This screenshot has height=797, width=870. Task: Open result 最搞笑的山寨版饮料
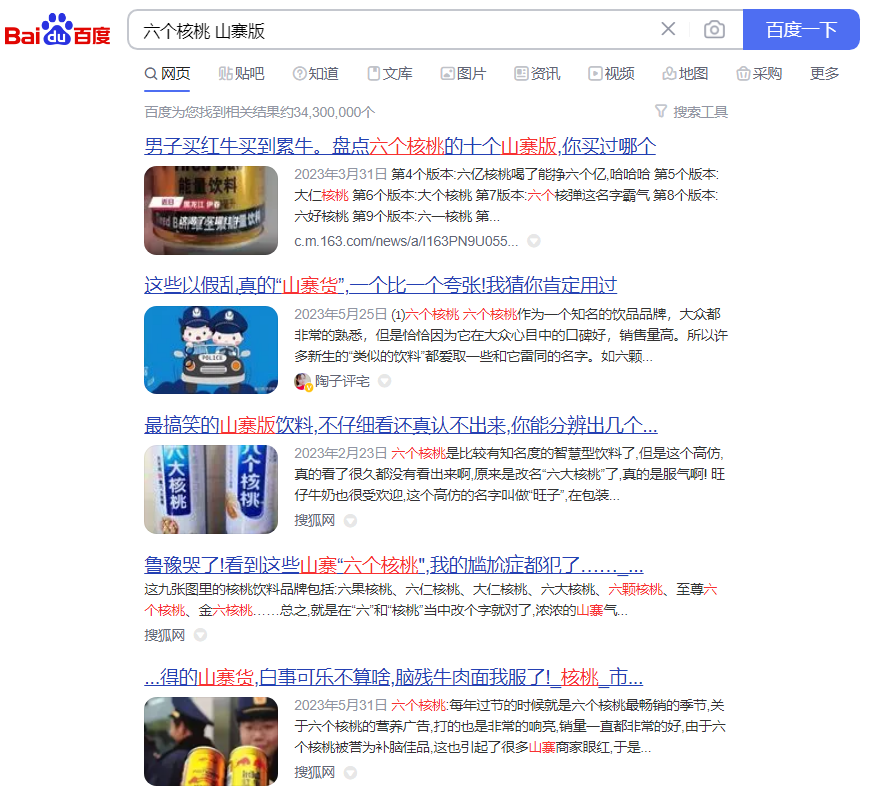pos(400,425)
